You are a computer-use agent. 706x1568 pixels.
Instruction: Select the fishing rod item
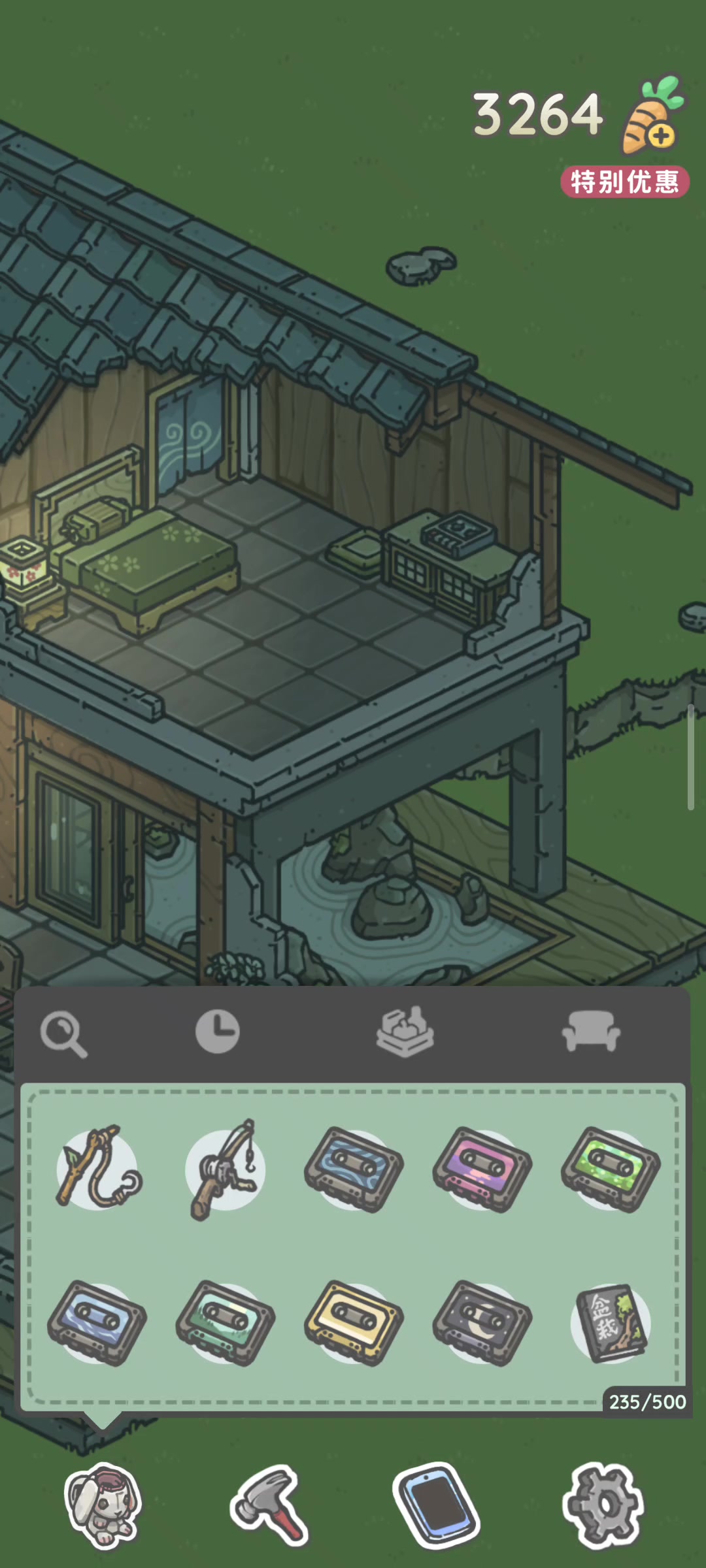coord(226,1169)
